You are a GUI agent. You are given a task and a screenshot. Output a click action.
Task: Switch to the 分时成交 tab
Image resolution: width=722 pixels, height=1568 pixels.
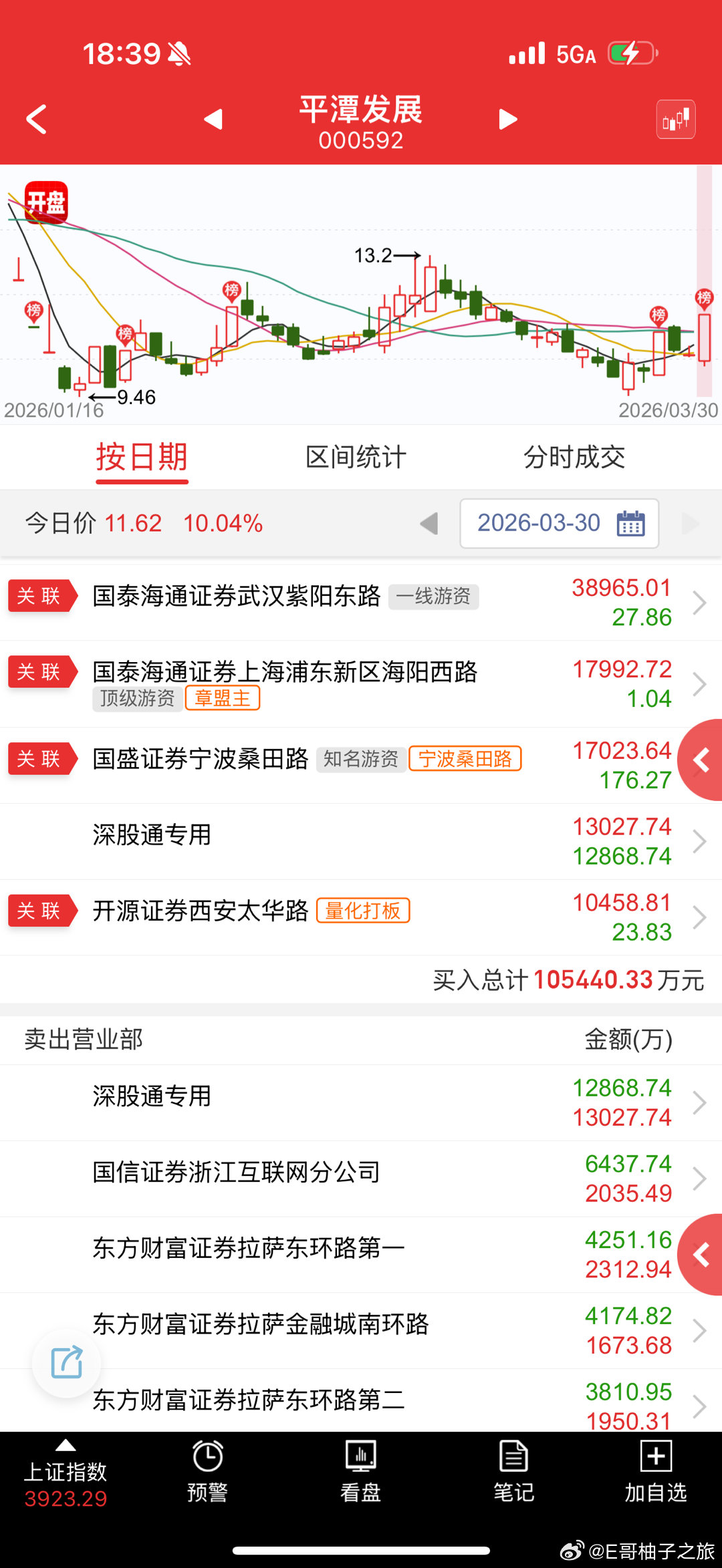point(576,457)
